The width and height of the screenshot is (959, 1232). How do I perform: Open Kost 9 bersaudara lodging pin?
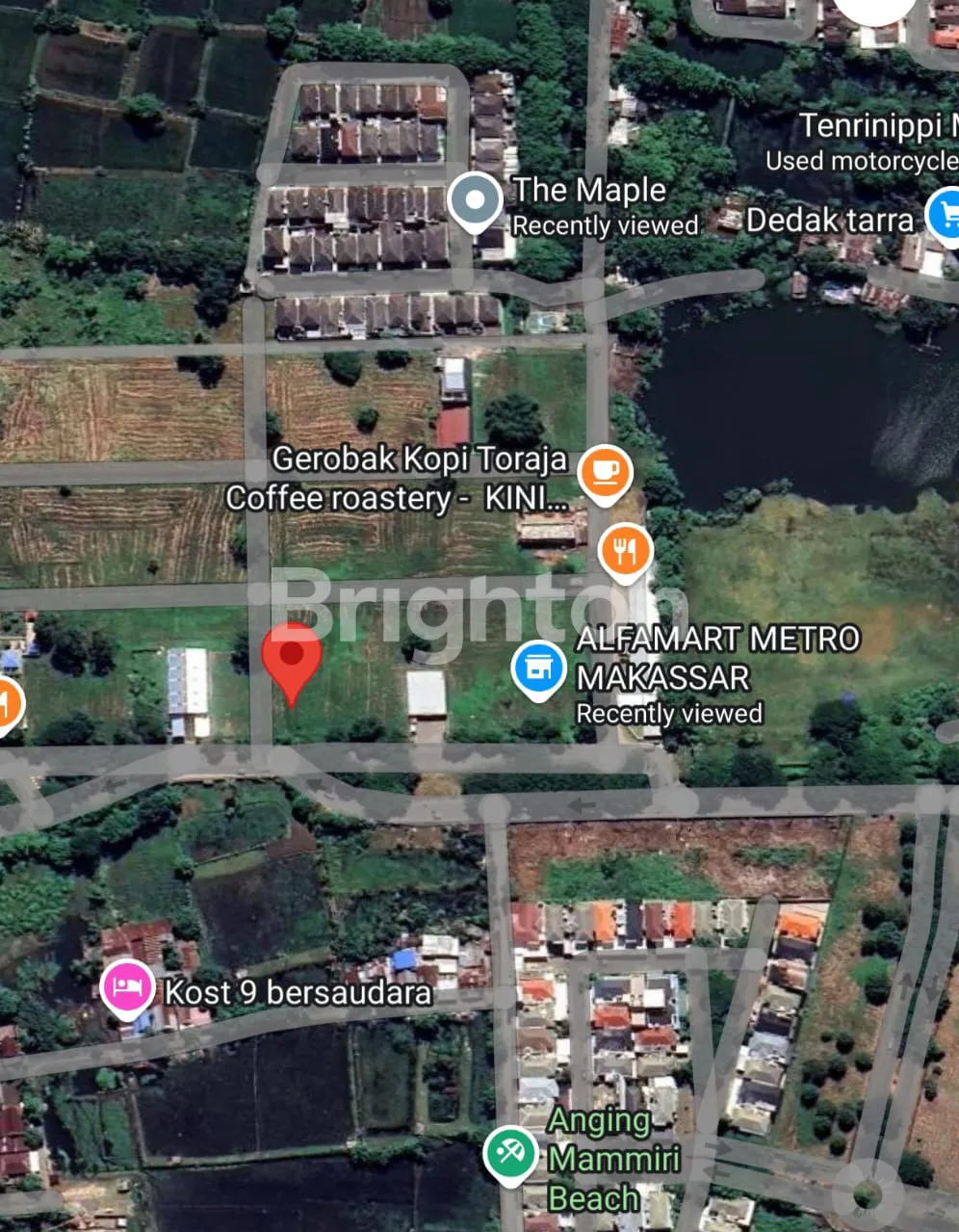[x=127, y=987]
